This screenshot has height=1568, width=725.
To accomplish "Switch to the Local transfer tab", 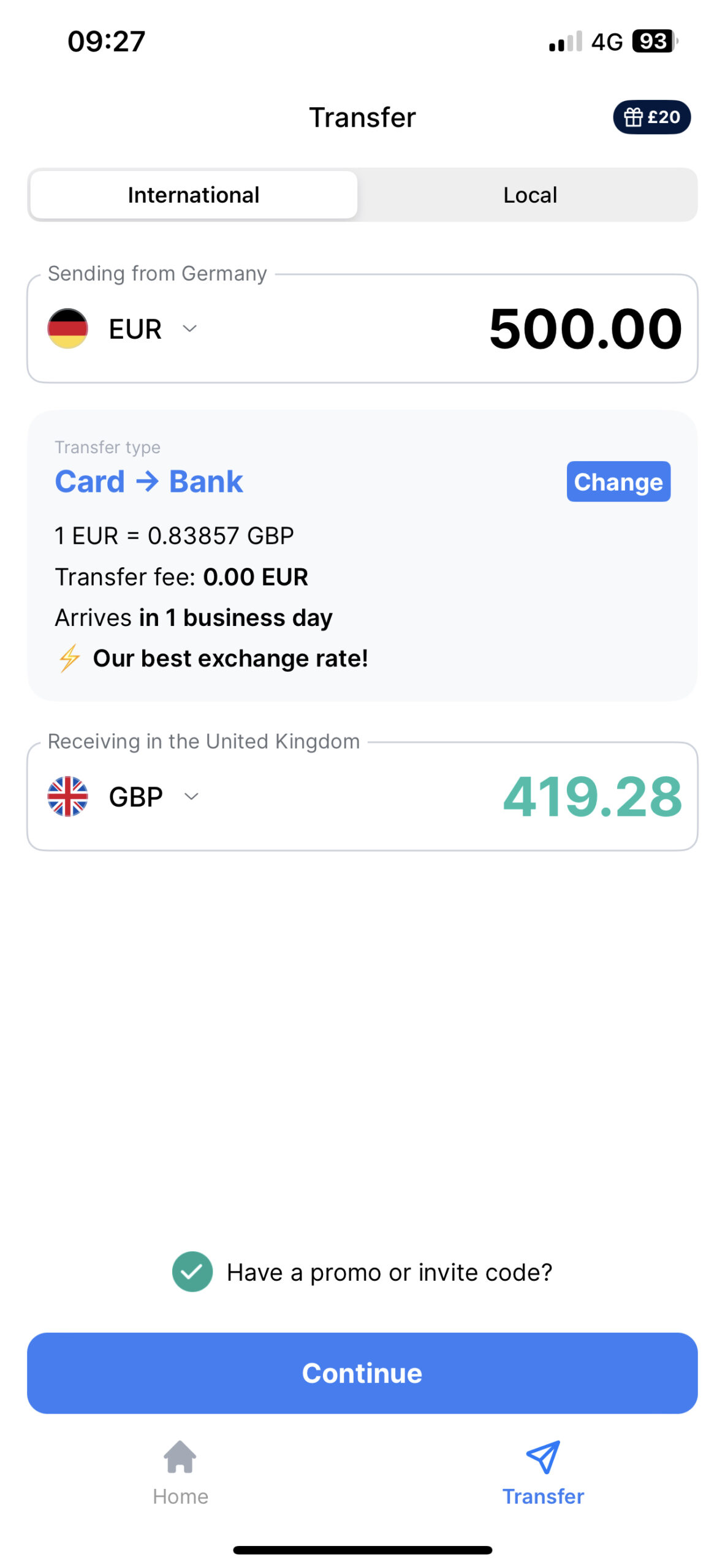I will 530,195.
